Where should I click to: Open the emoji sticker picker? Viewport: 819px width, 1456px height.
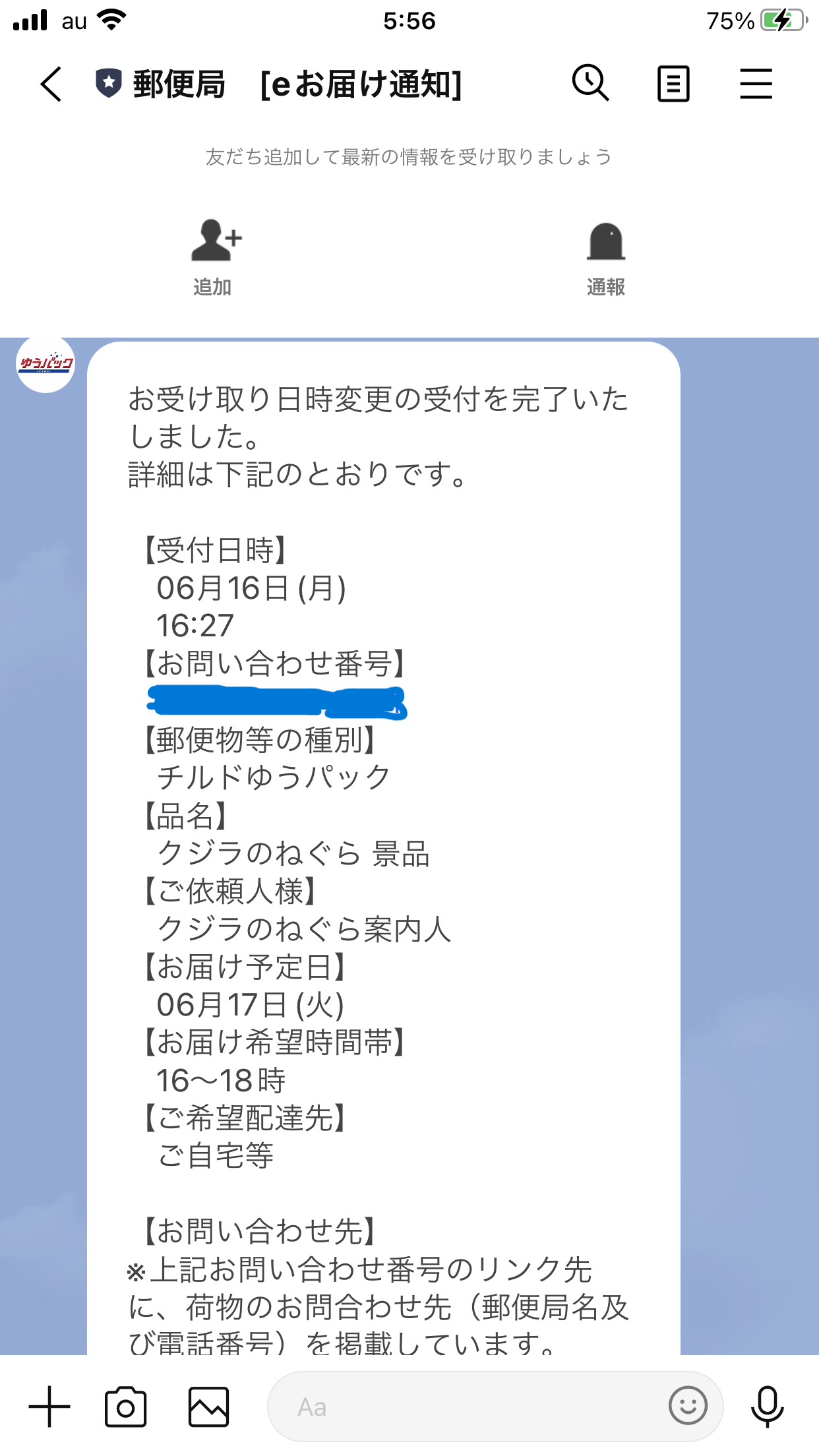pyautogui.click(x=688, y=1406)
